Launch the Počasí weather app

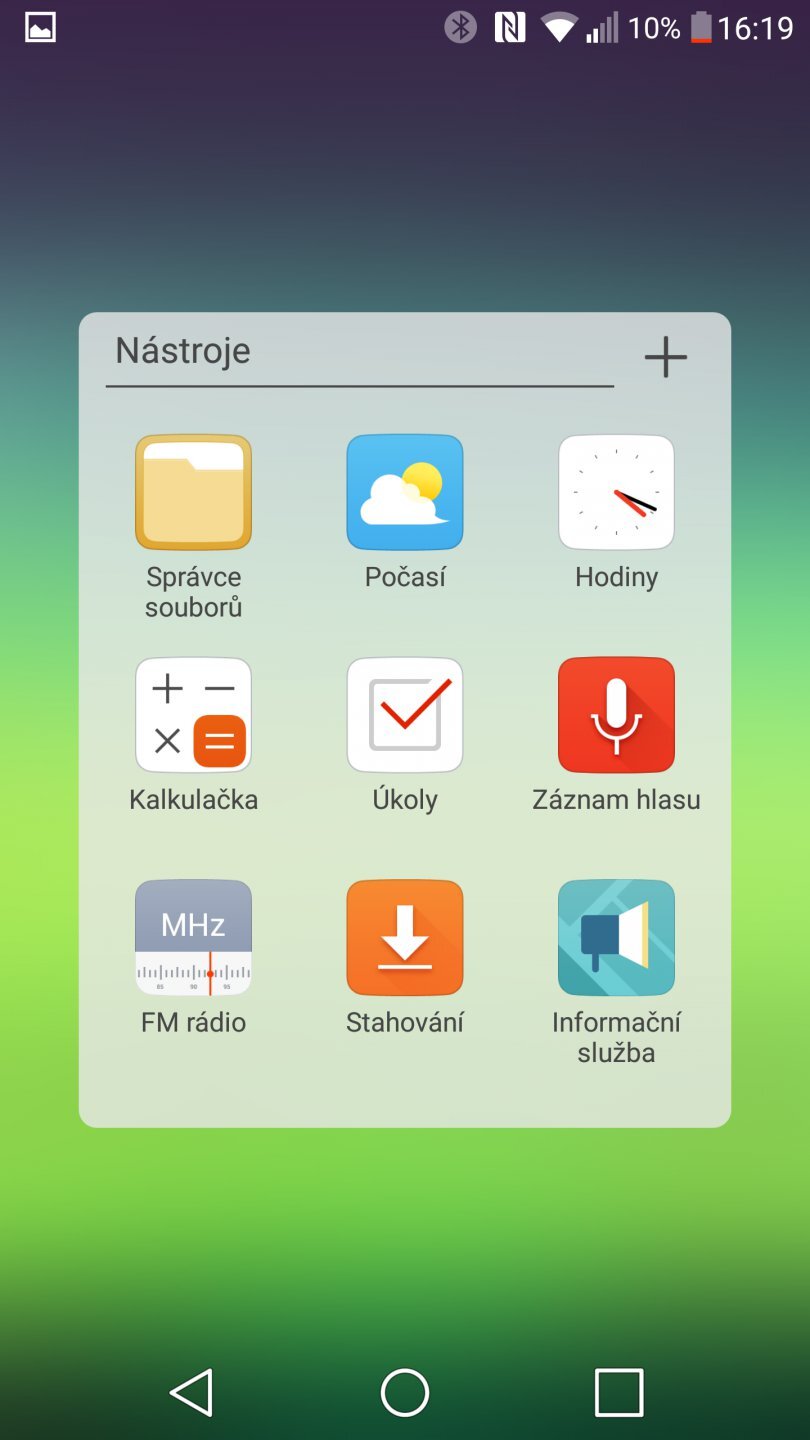pyautogui.click(x=405, y=492)
